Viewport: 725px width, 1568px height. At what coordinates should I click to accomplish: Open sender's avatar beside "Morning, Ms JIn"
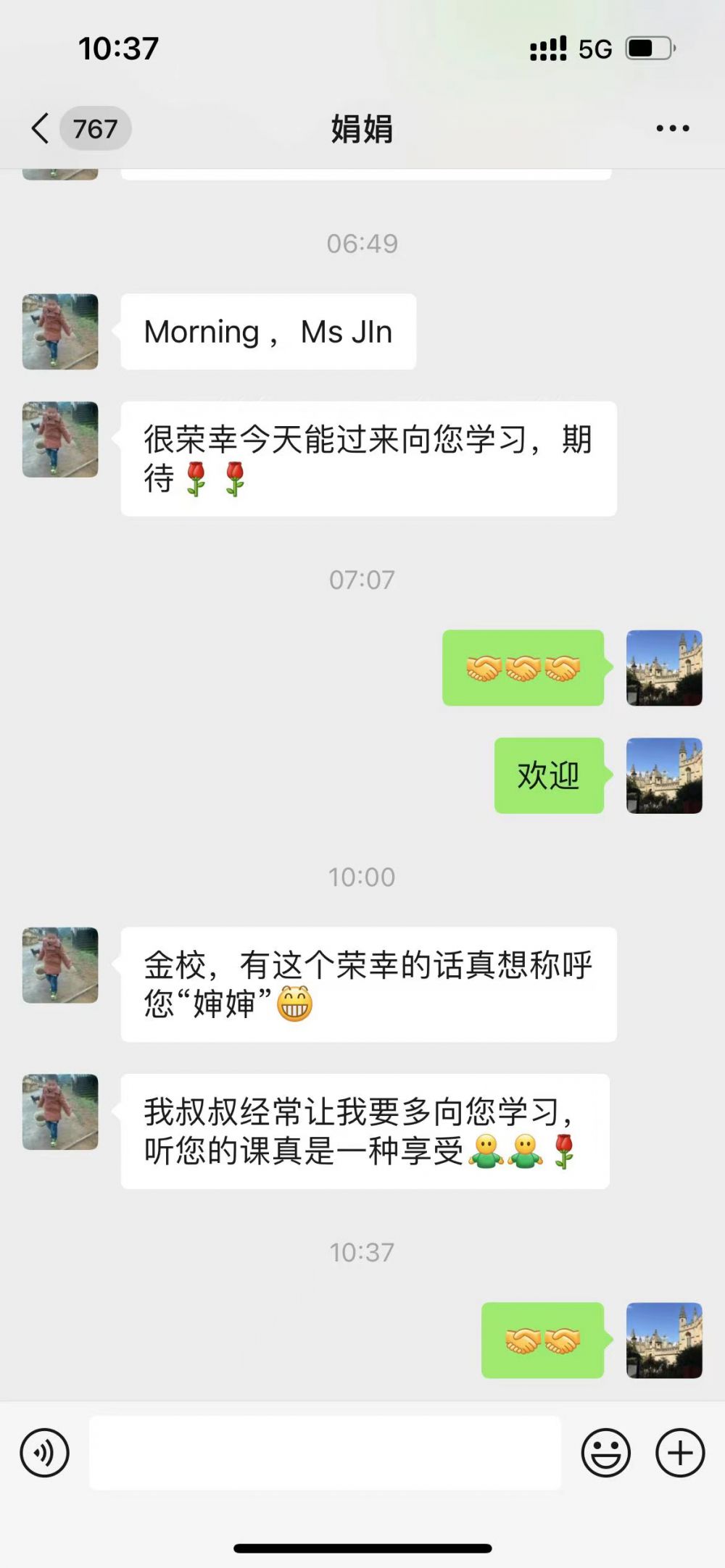(60, 332)
